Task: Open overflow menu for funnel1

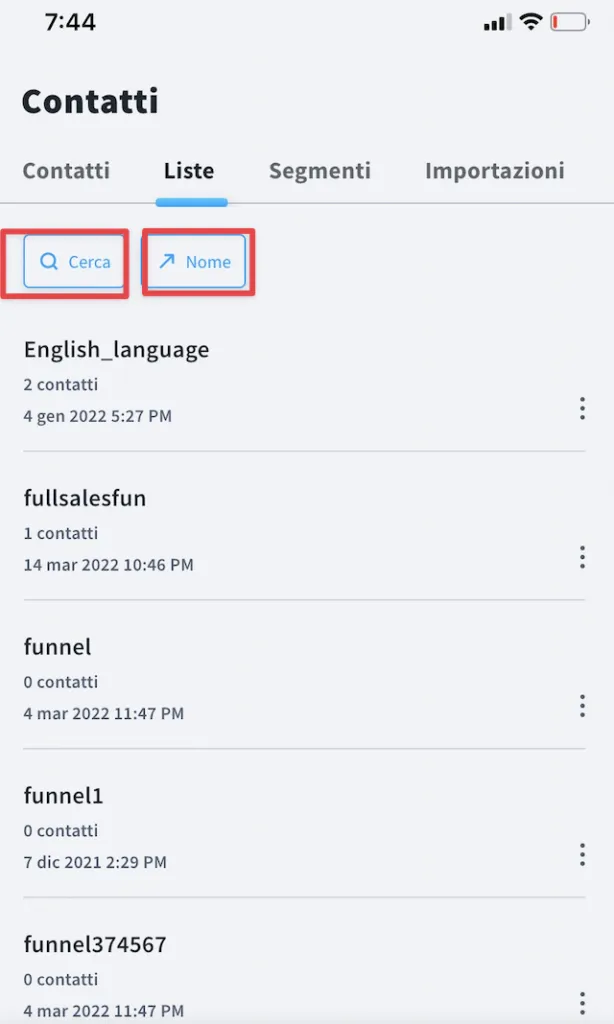Action: point(582,855)
